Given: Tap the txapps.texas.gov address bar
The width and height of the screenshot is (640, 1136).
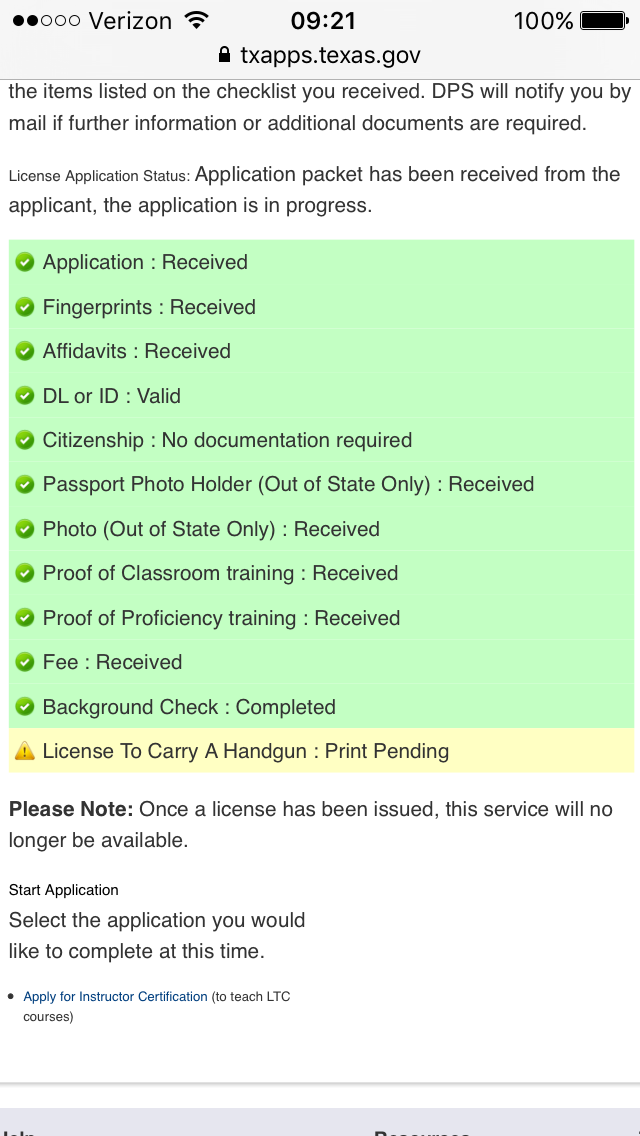Looking at the screenshot, I should 320,55.
